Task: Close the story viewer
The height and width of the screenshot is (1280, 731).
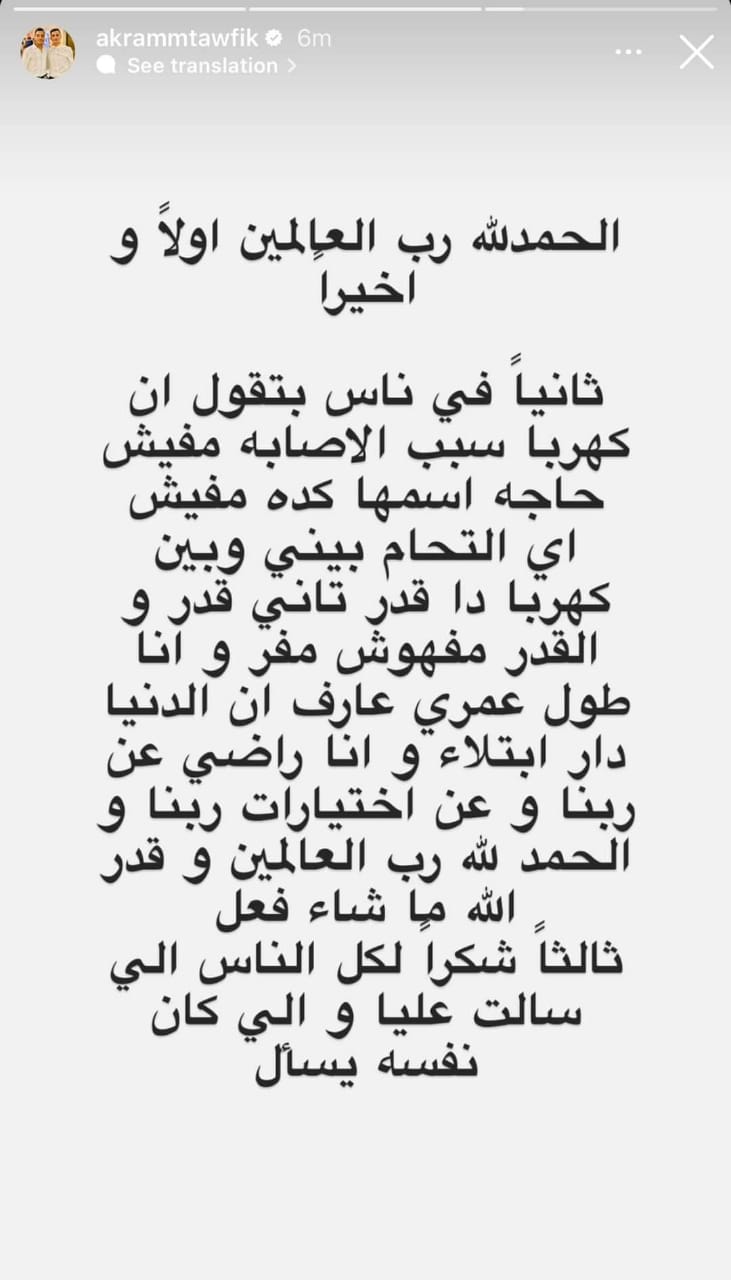Action: click(x=696, y=52)
